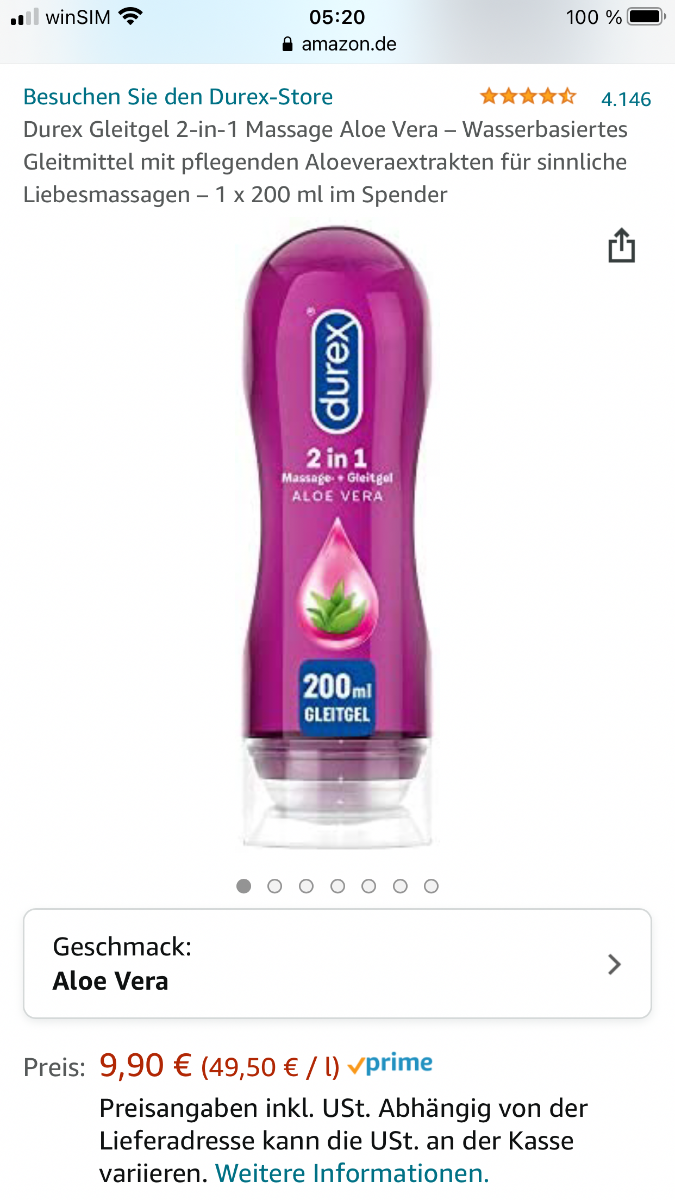Open Weitere Informationen link
The width and height of the screenshot is (675, 1200).
(x=352, y=1172)
